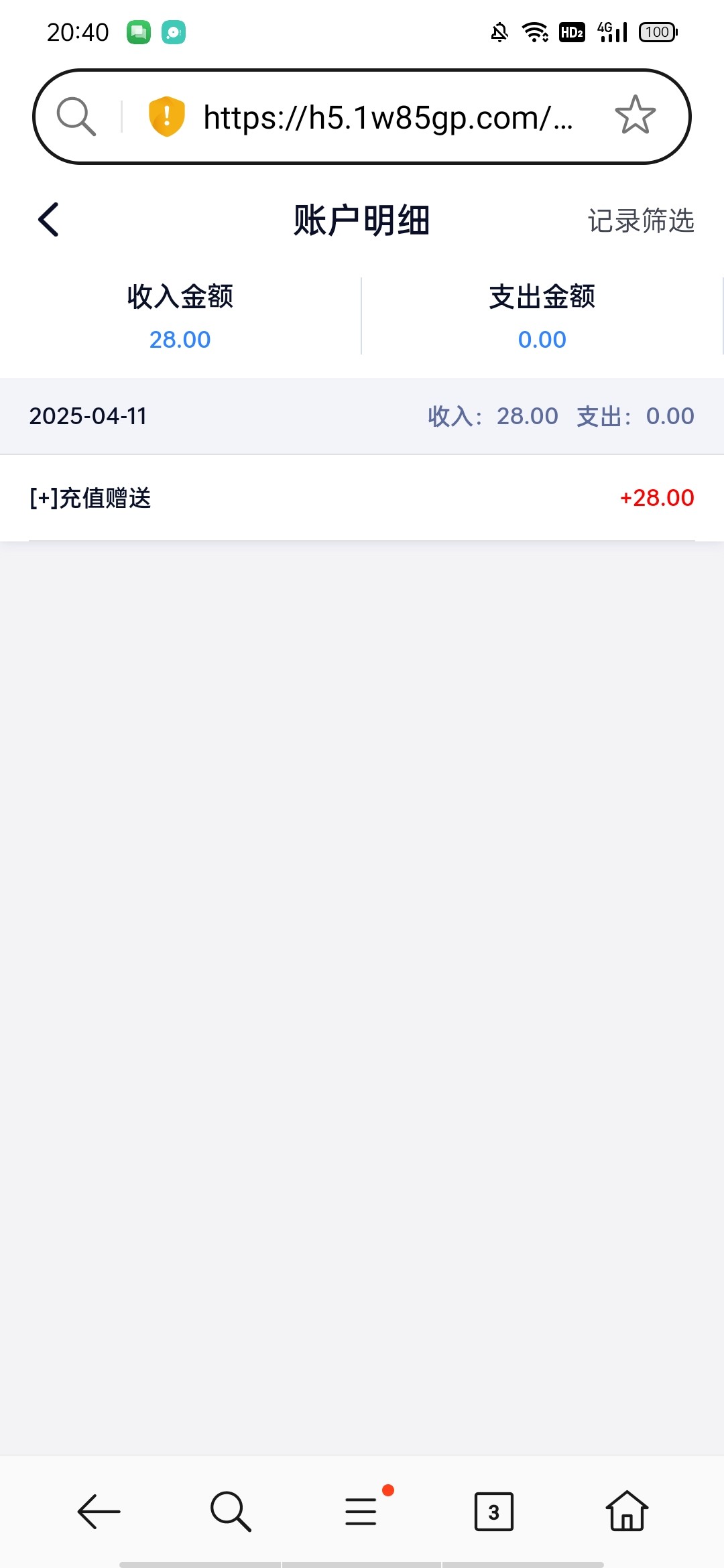724x1568 pixels.
Task: Go to browser home page
Action: click(626, 1512)
